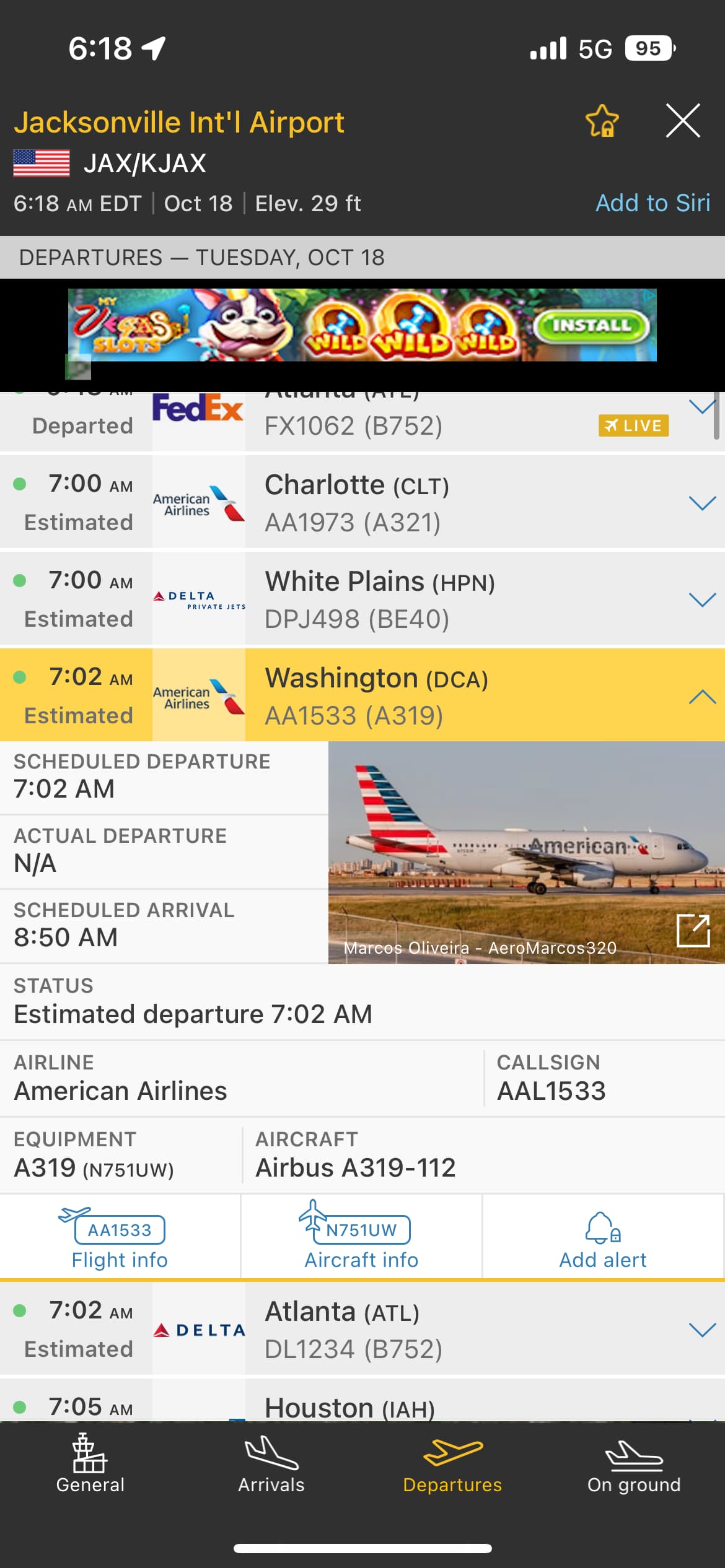The width and height of the screenshot is (725, 1568).
Task: Switch to the On ground tab
Action: (x=634, y=1465)
